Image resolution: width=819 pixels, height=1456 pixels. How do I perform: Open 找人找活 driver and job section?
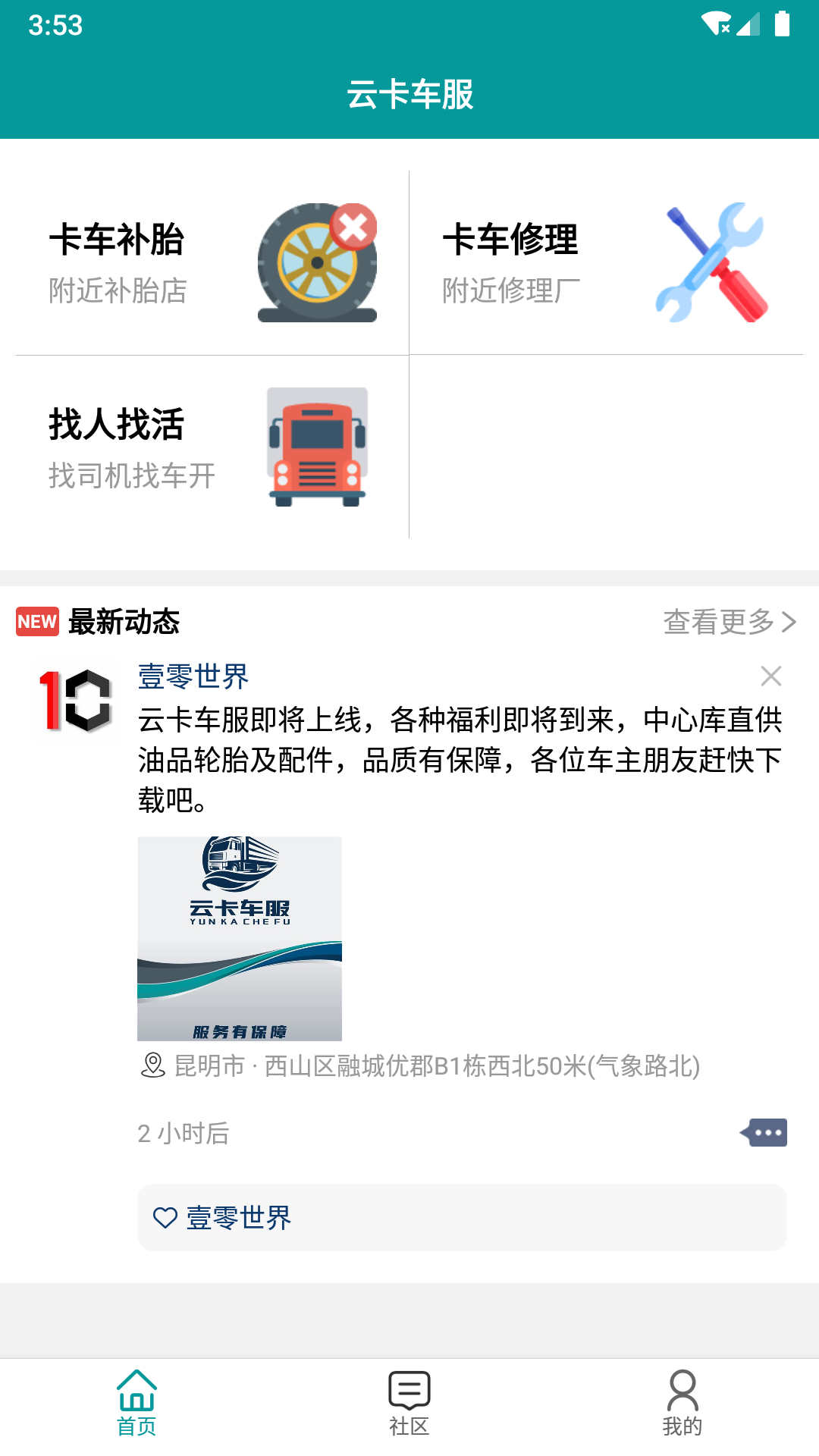pyautogui.click(x=212, y=447)
